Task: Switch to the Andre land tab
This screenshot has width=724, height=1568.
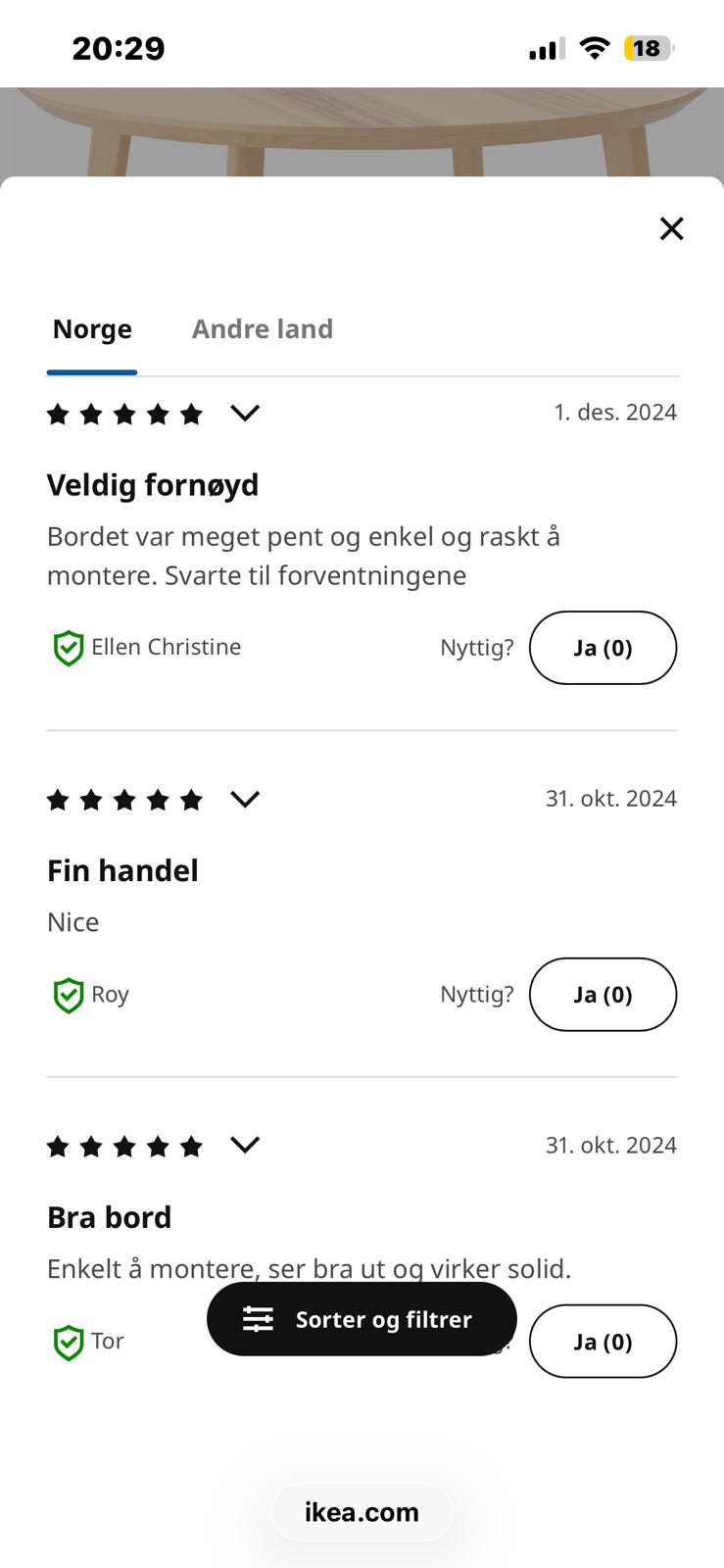Action: [262, 328]
